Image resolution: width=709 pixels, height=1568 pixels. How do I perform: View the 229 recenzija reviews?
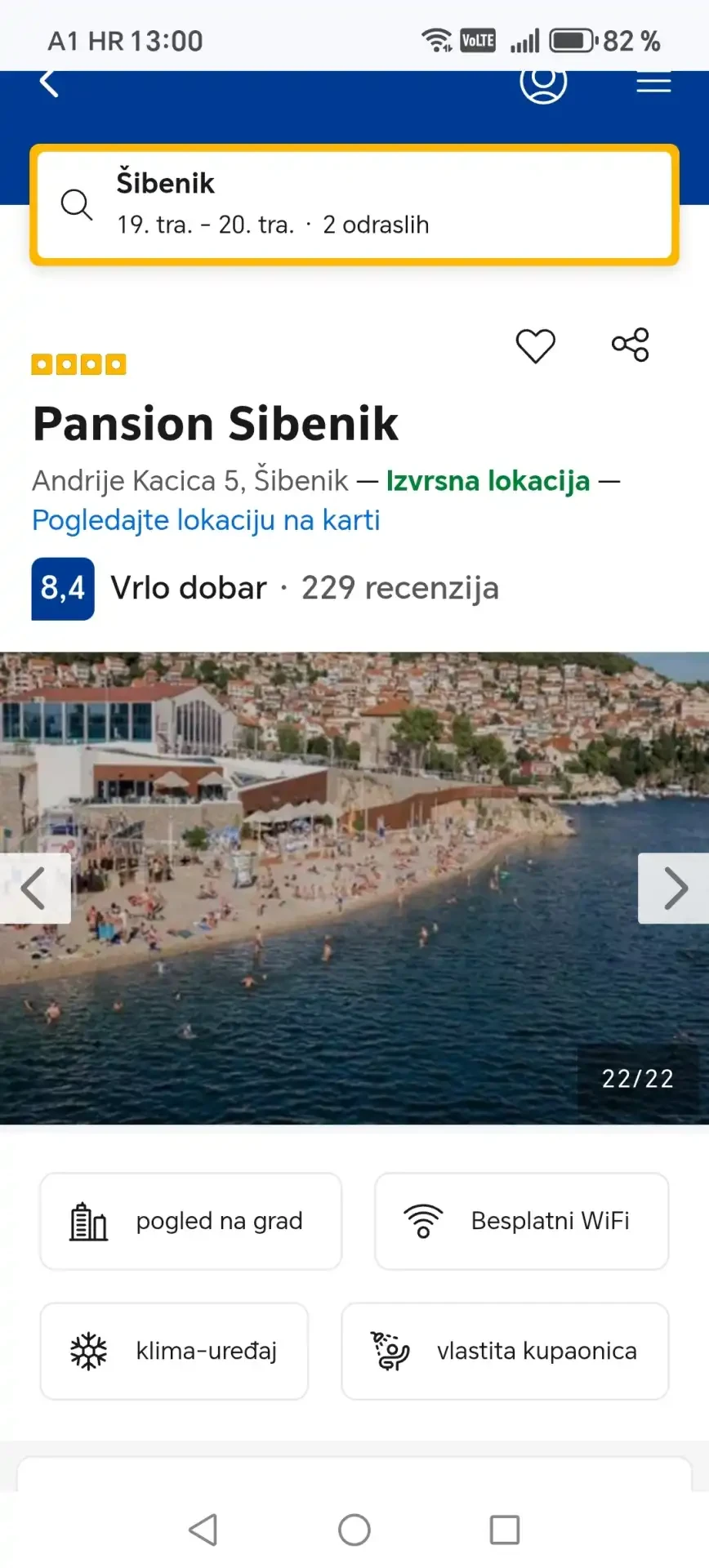(x=399, y=588)
